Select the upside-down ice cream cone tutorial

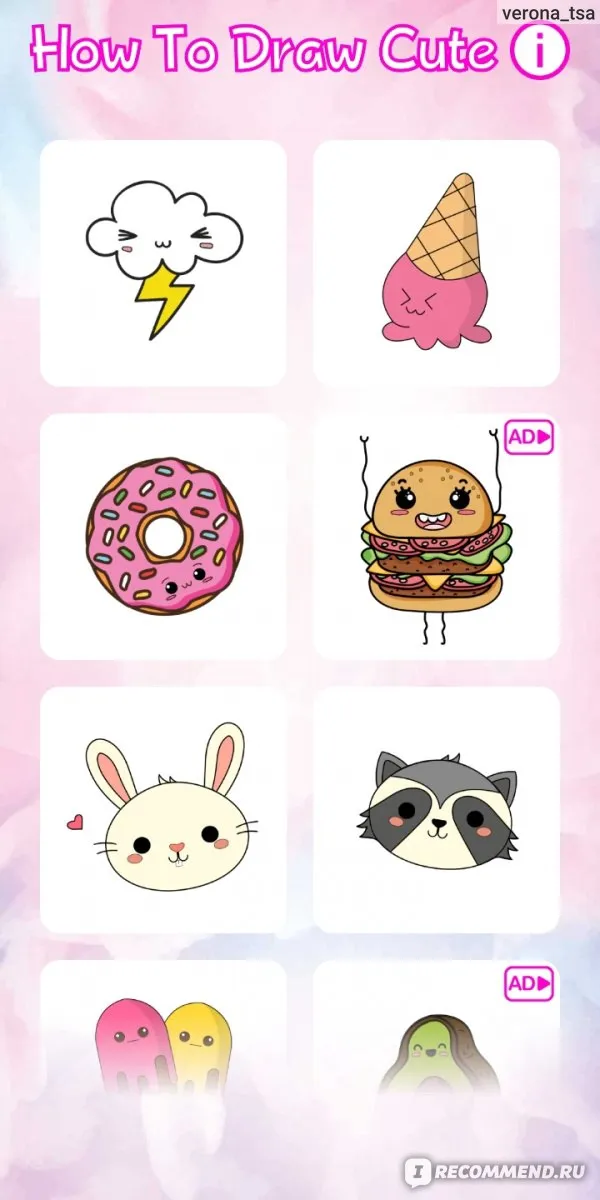[437, 263]
